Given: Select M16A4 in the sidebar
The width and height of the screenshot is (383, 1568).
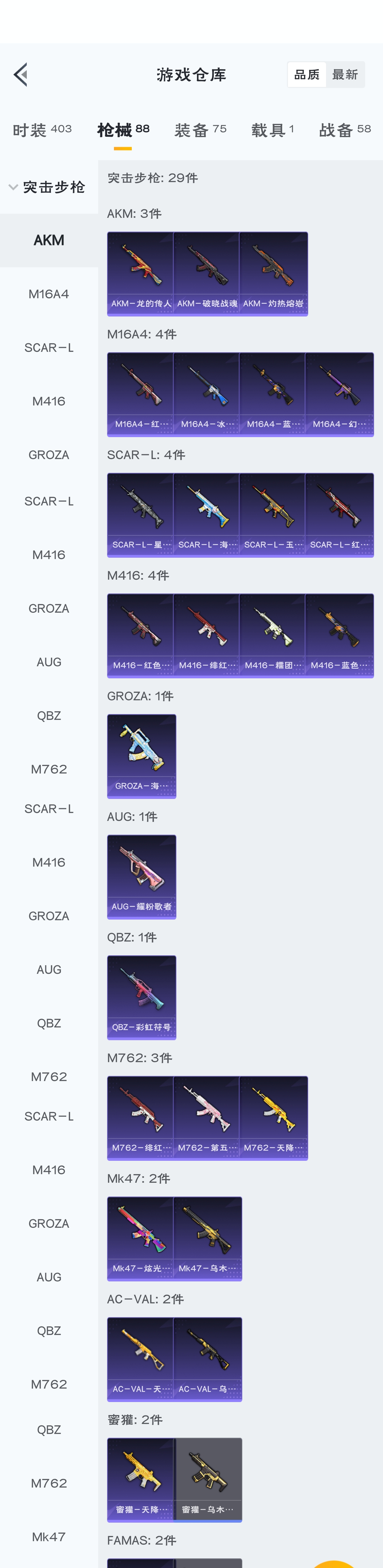Looking at the screenshot, I should 49,294.
